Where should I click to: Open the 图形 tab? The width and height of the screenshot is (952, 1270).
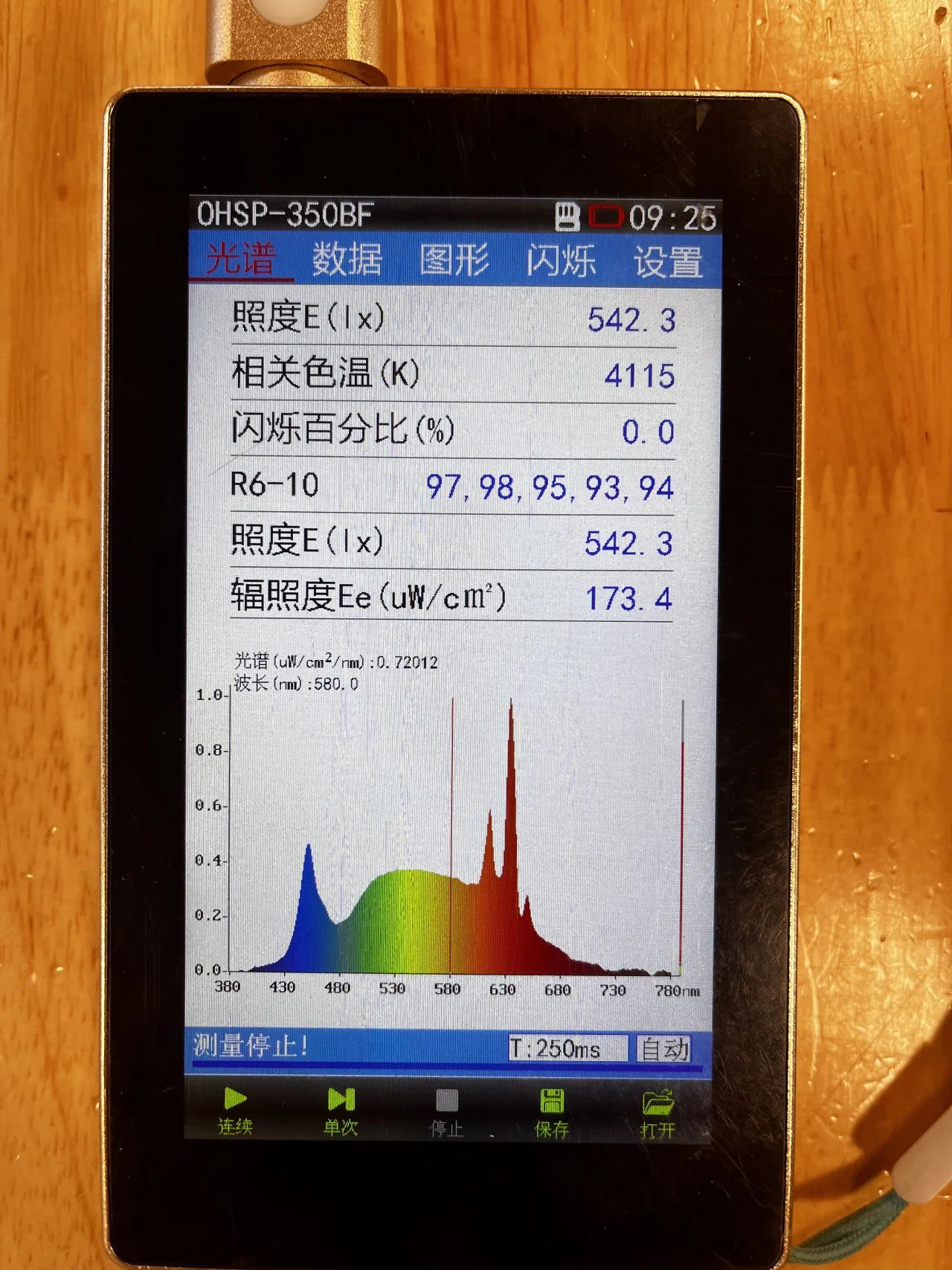pyautogui.click(x=454, y=260)
